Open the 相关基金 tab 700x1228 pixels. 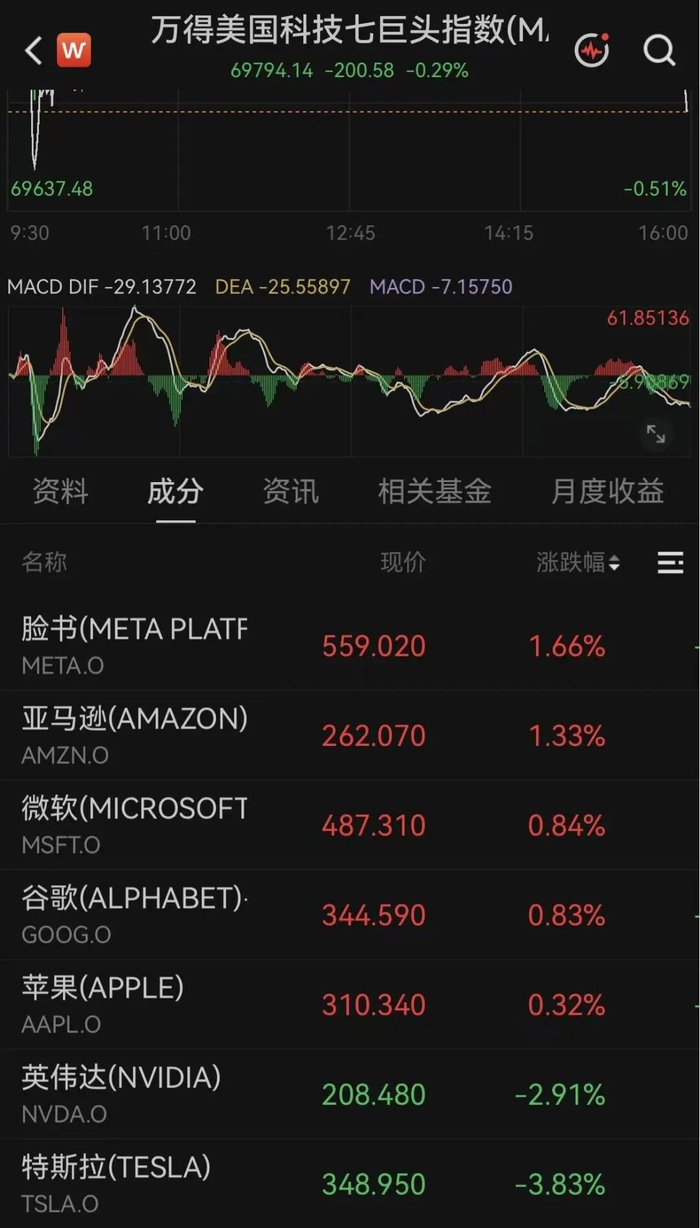[x=435, y=491]
